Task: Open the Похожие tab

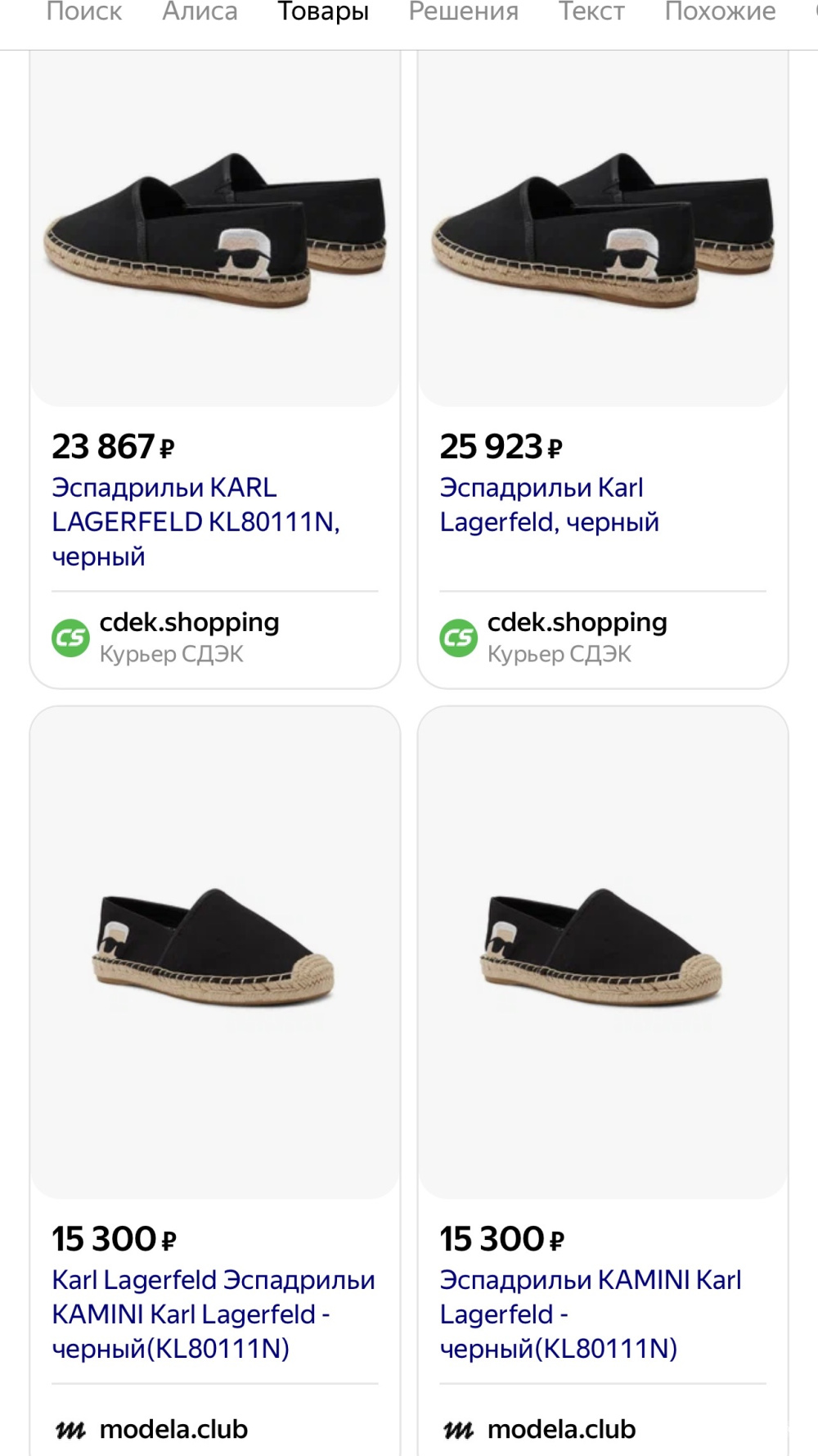Action: pos(721,11)
